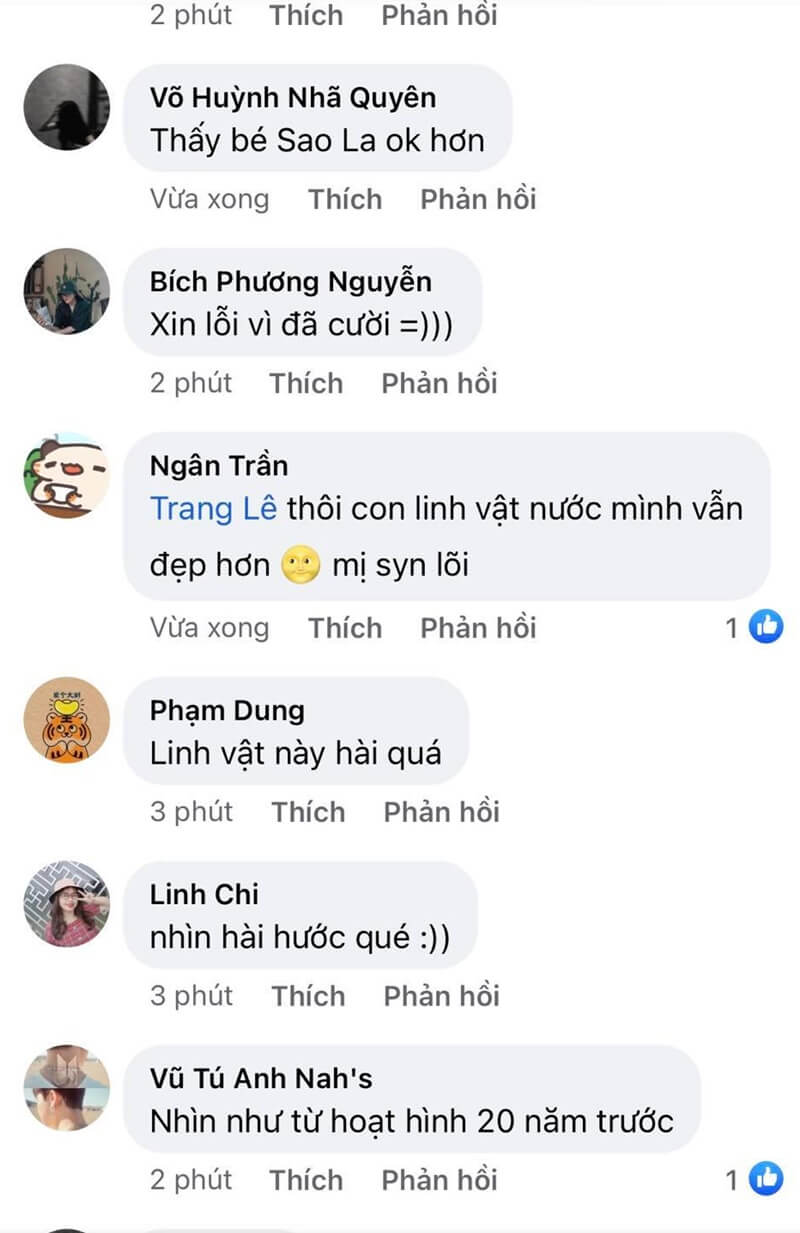Like Linh Chi's comment
The height and width of the screenshot is (1233, 800).
tap(308, 996)
